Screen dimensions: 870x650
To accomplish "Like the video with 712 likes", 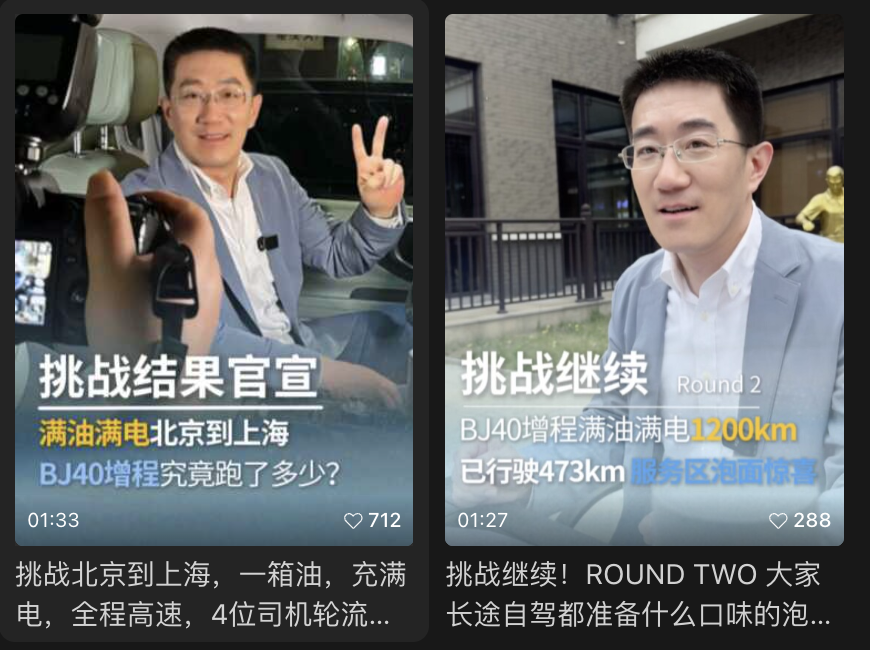I will point(353,521).
